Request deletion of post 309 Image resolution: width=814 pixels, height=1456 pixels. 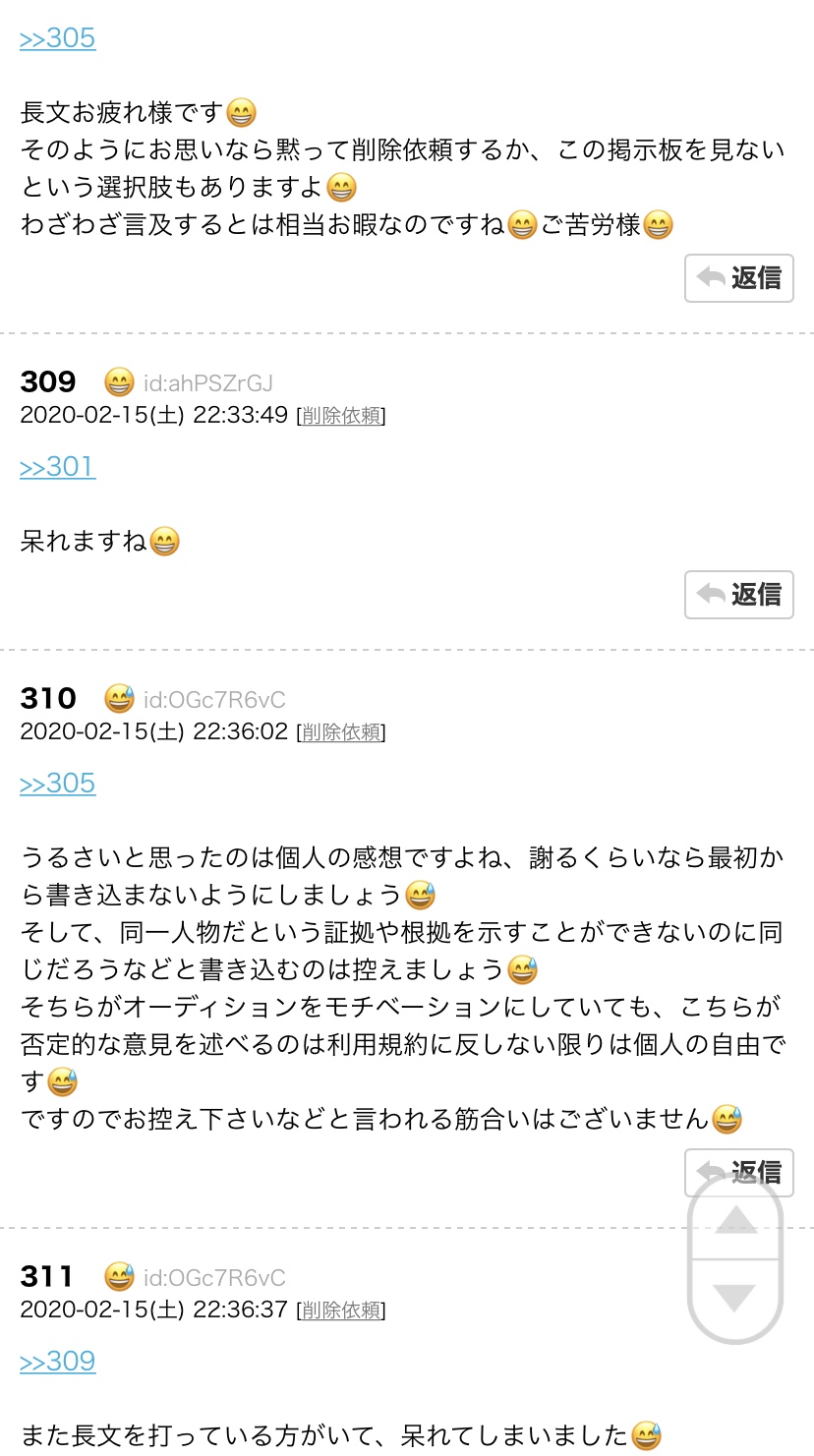coord(341,416)
